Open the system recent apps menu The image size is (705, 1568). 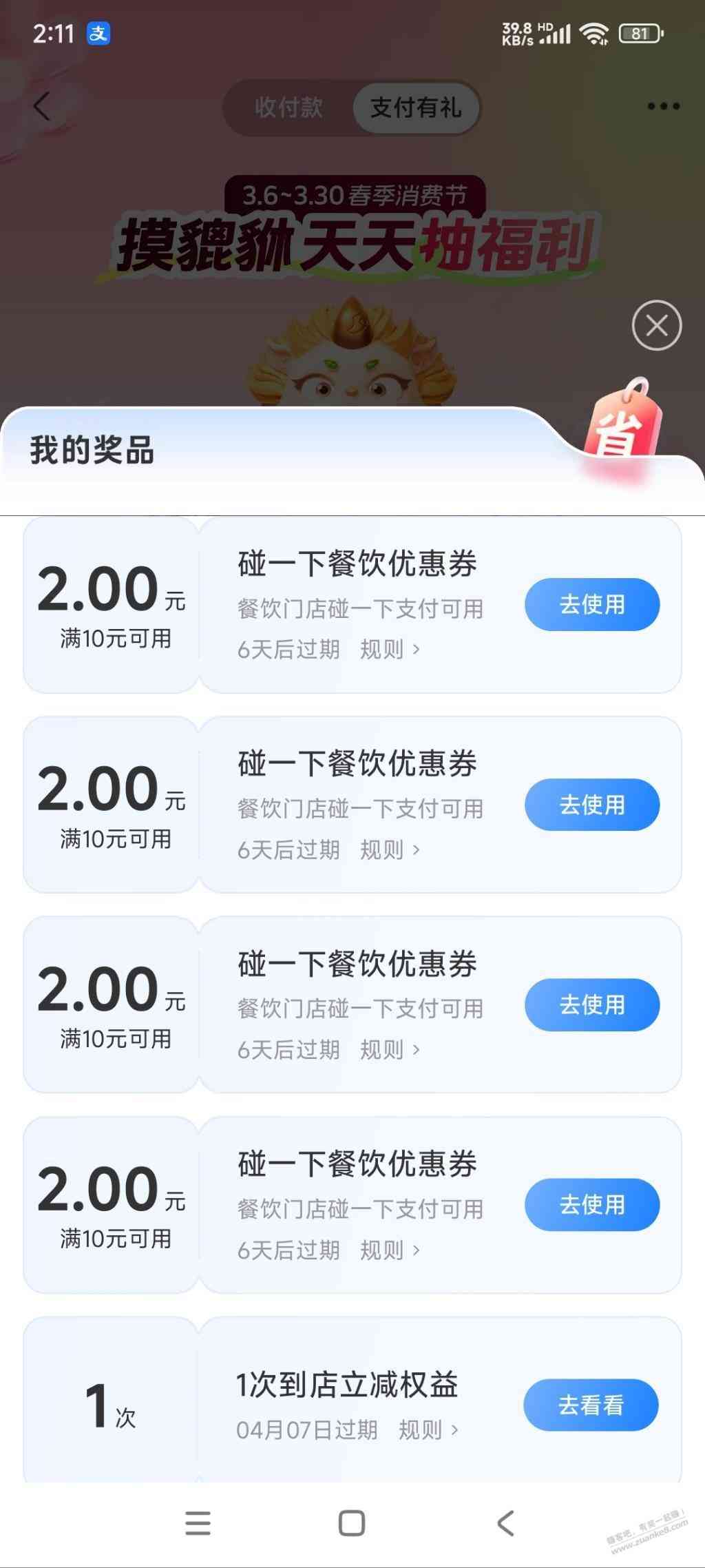(x=198, y=1523)
